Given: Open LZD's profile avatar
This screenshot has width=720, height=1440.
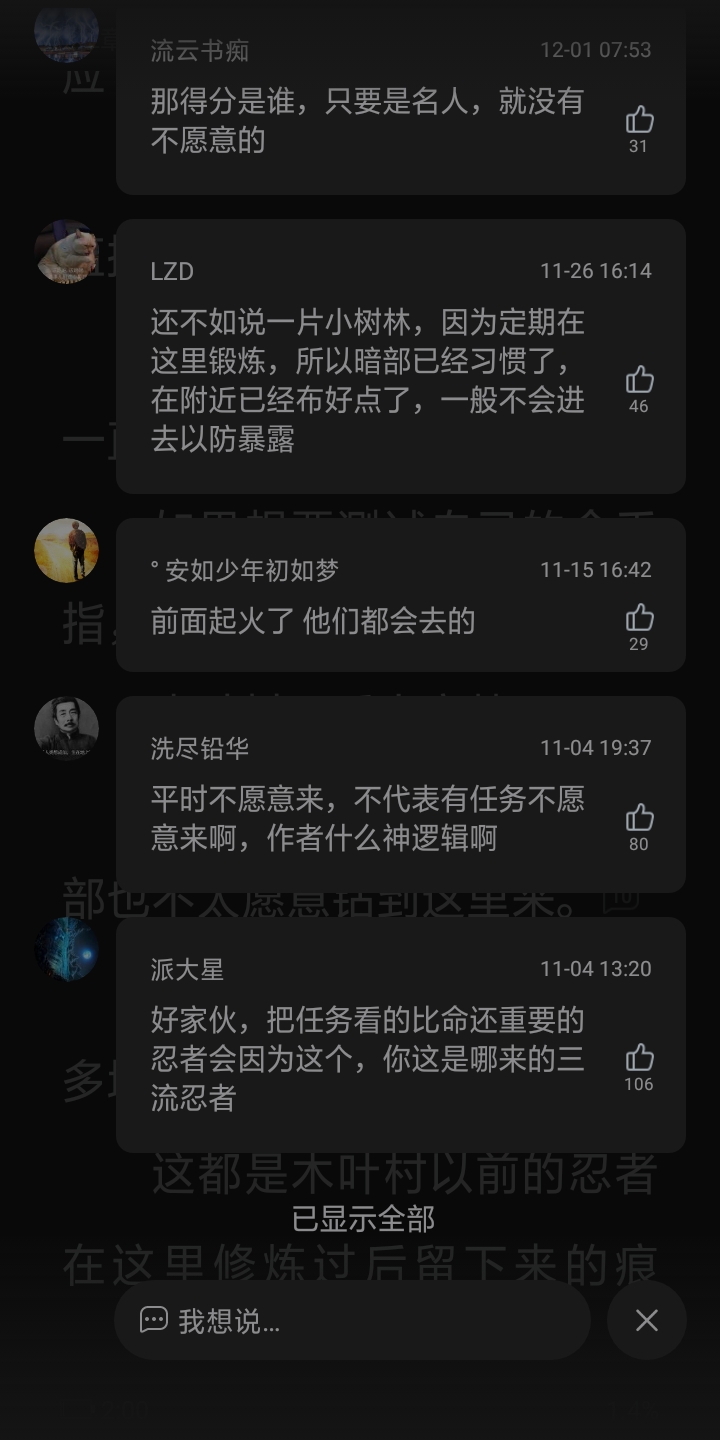Looking at the screenshot, I should tap(66, 252).
